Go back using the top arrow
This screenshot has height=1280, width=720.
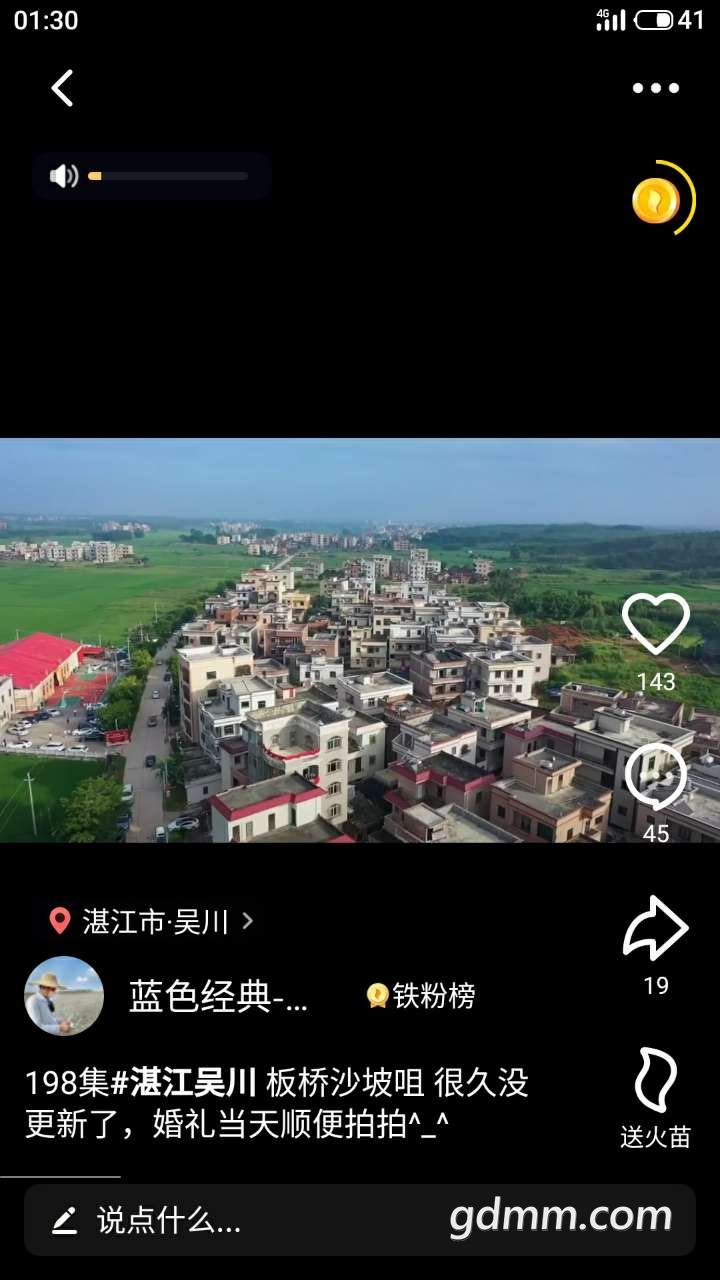tap(63, 88)
